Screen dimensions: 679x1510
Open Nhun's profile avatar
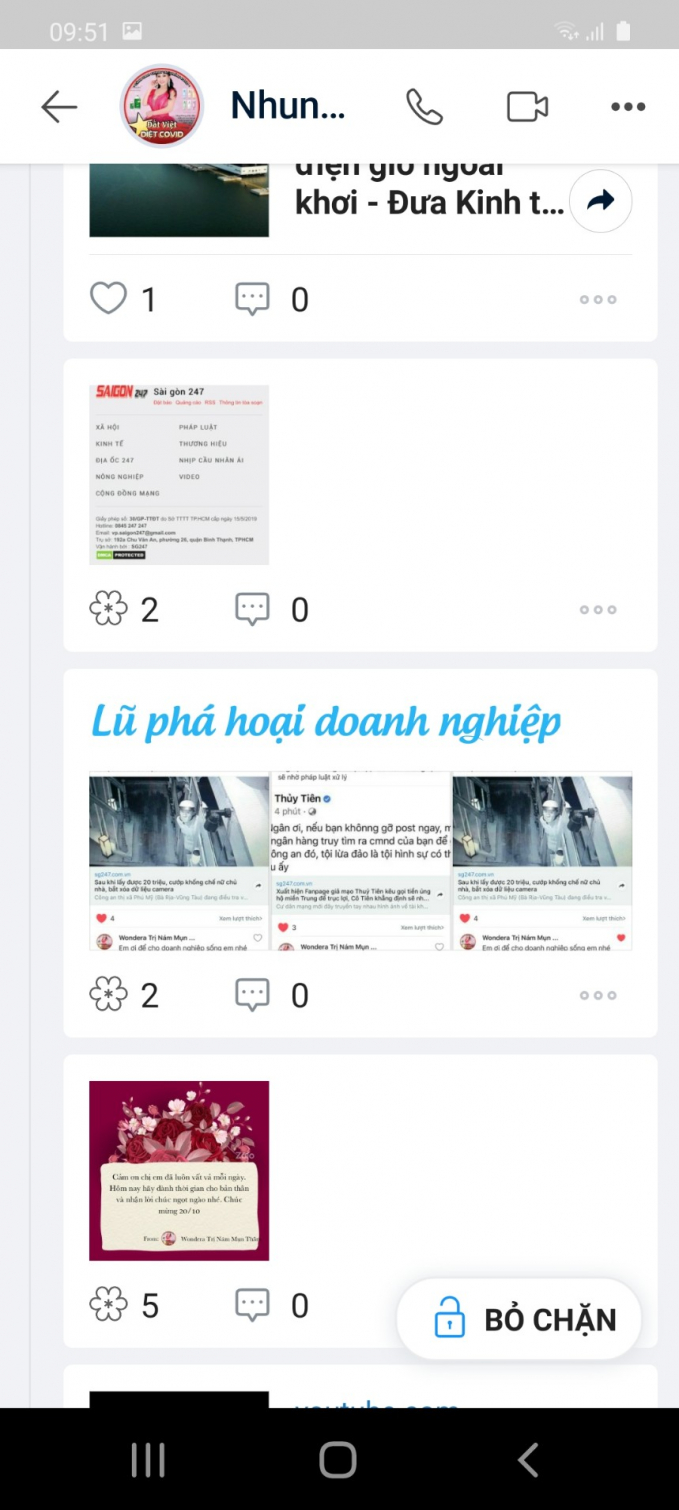pyautogui.click(x=162, y=107)
